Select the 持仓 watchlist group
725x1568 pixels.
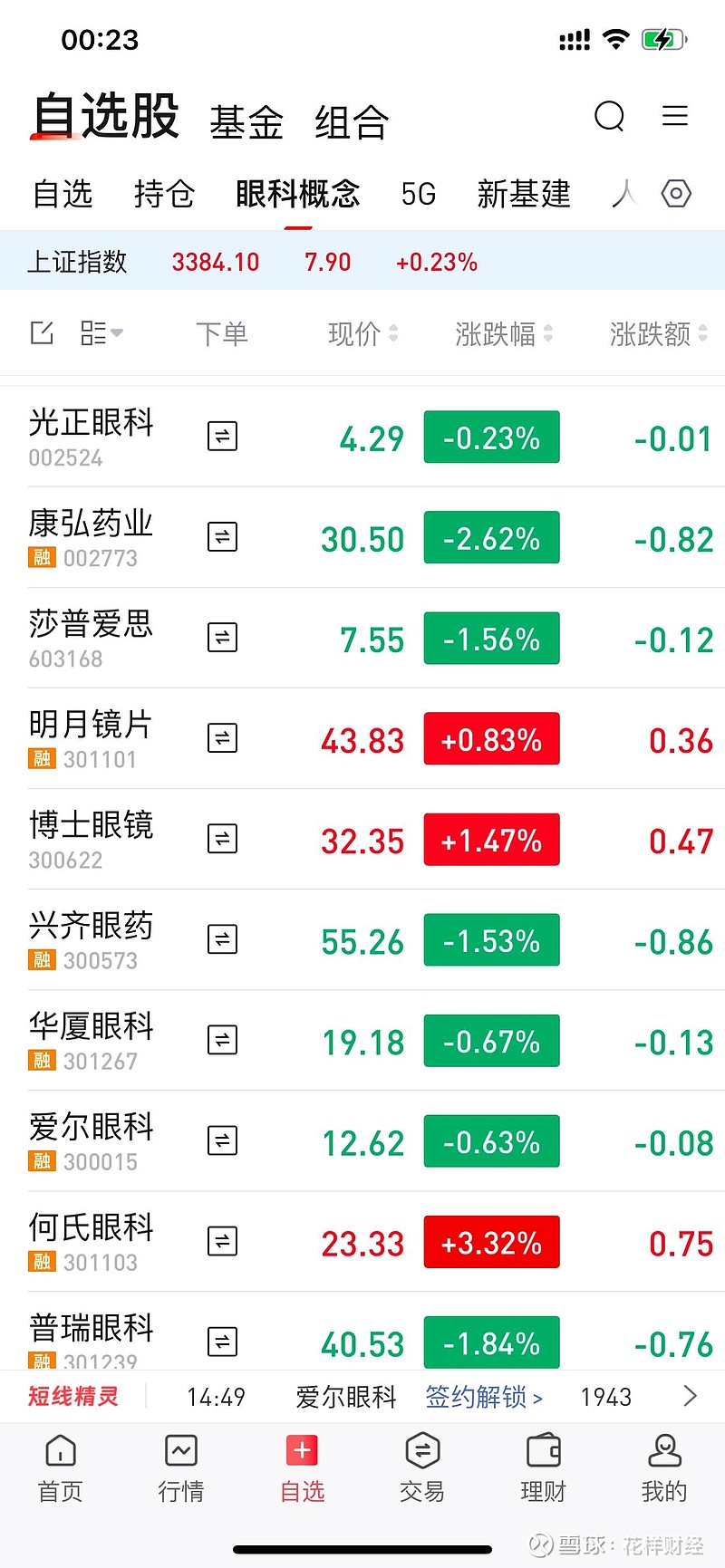tap(164, 194)
